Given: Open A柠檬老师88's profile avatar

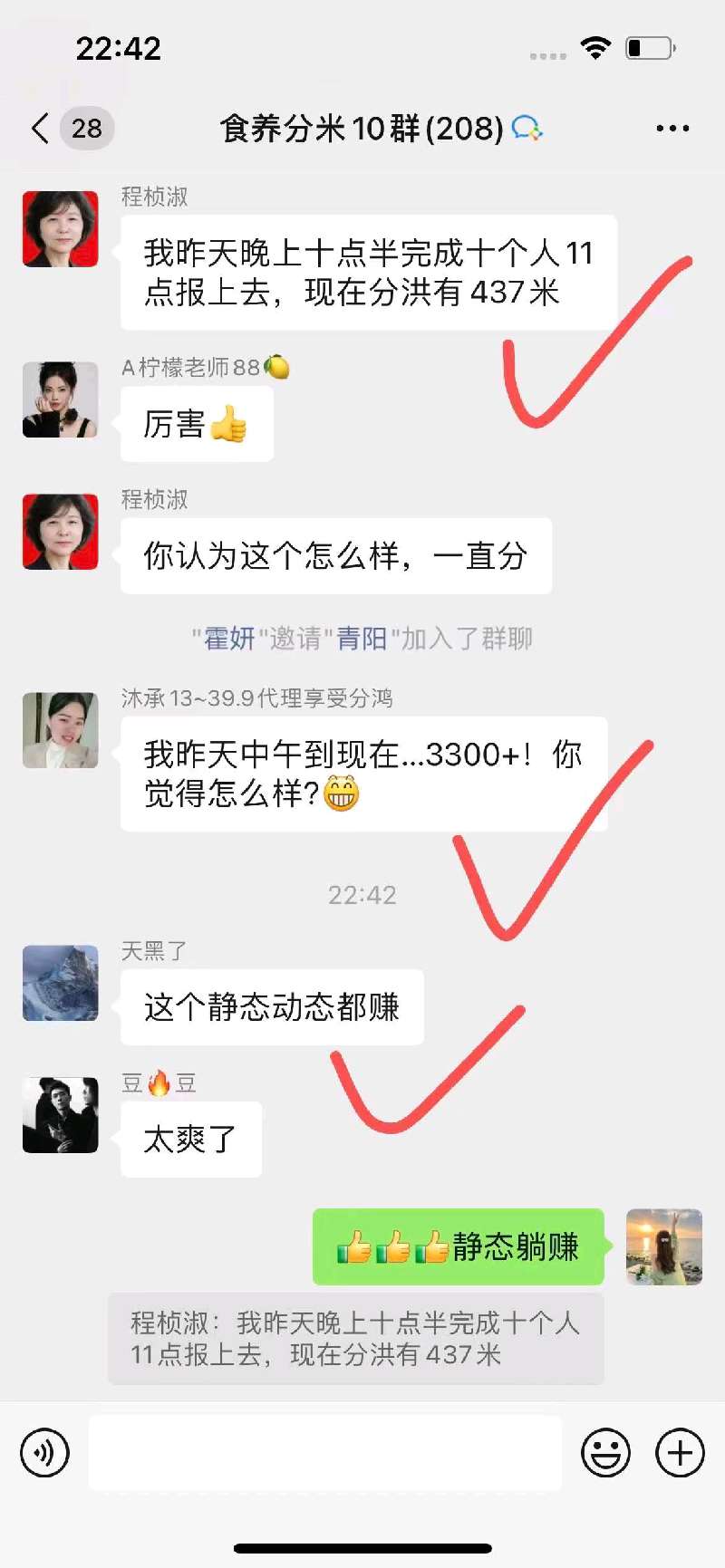Looking at the screenshot, I should coord(60,399).
